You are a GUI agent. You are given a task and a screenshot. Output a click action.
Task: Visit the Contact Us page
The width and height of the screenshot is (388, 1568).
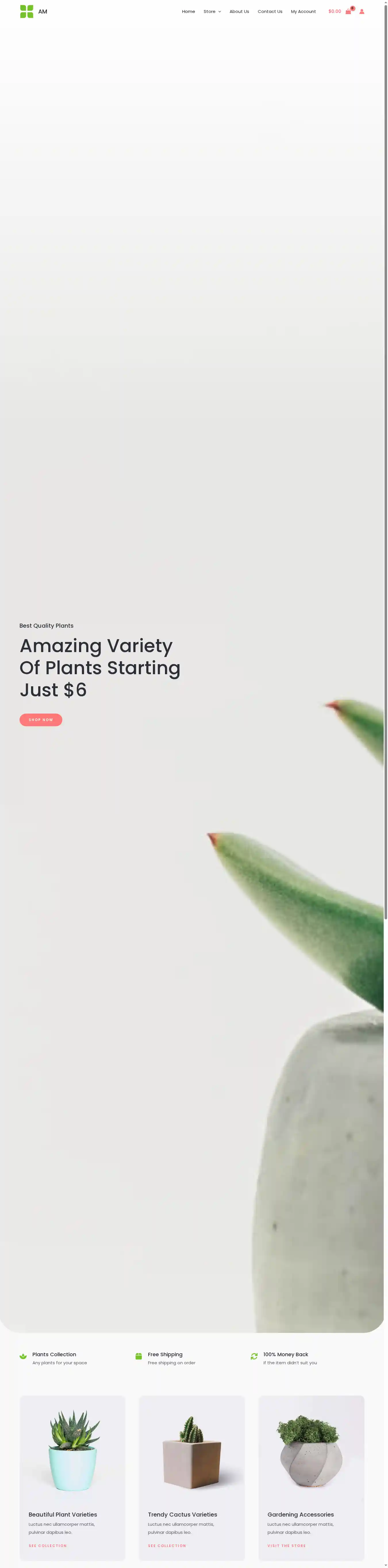coord(270,11)
